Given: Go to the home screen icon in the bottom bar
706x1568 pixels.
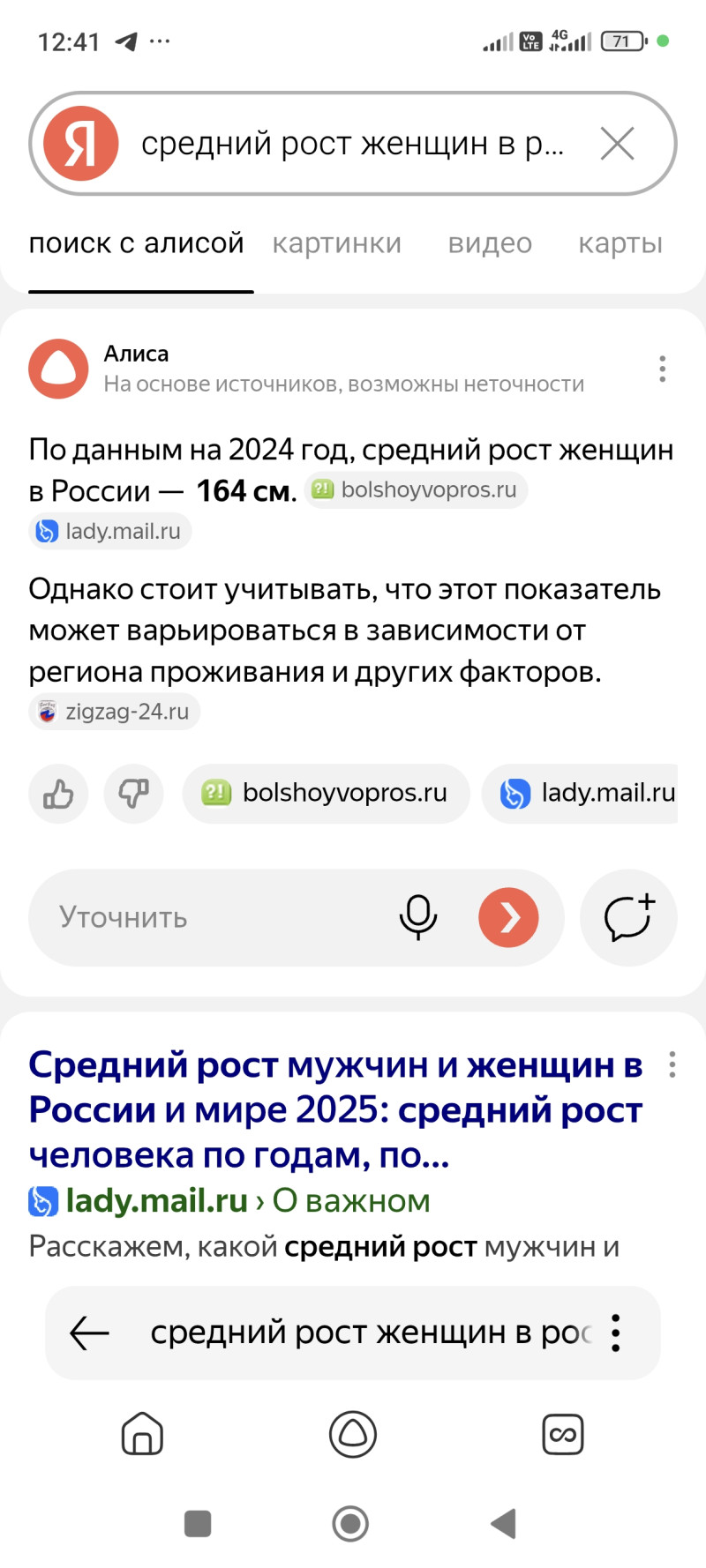Looking at the screenshot, I should point(142,1434).
